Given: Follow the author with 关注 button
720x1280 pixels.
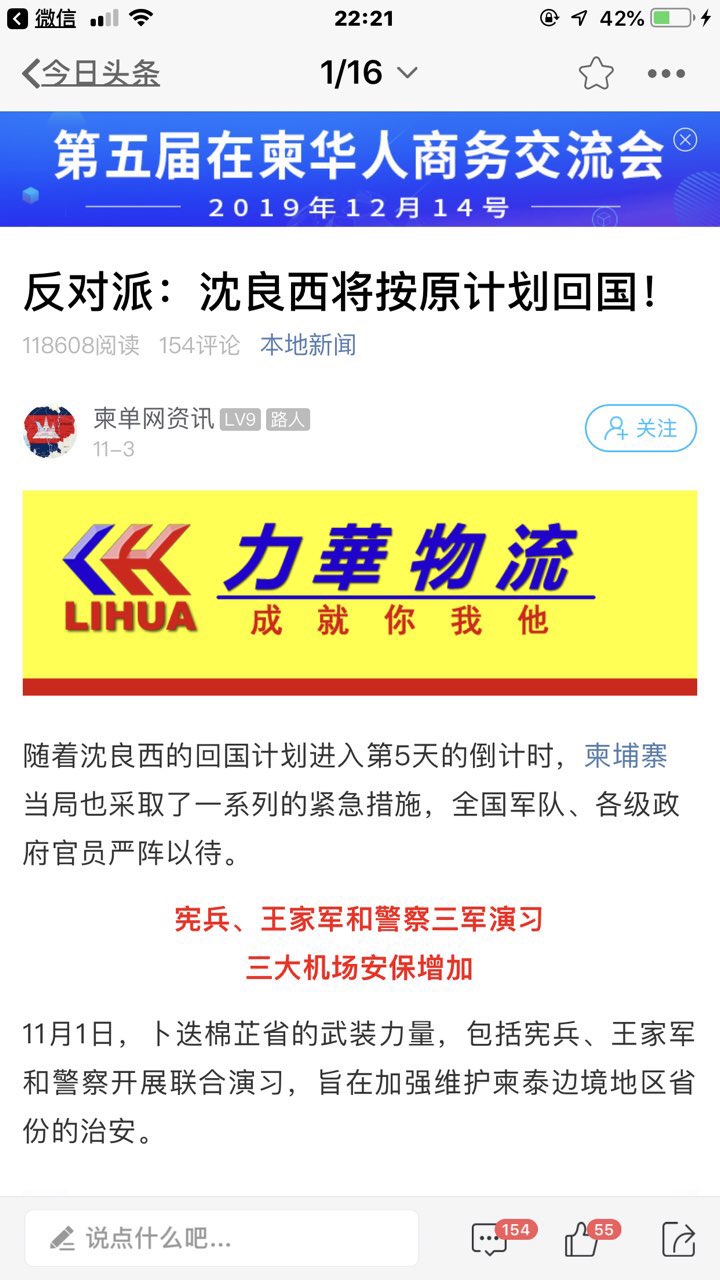Looking at the screenshot, I should [x=640, y=429].
